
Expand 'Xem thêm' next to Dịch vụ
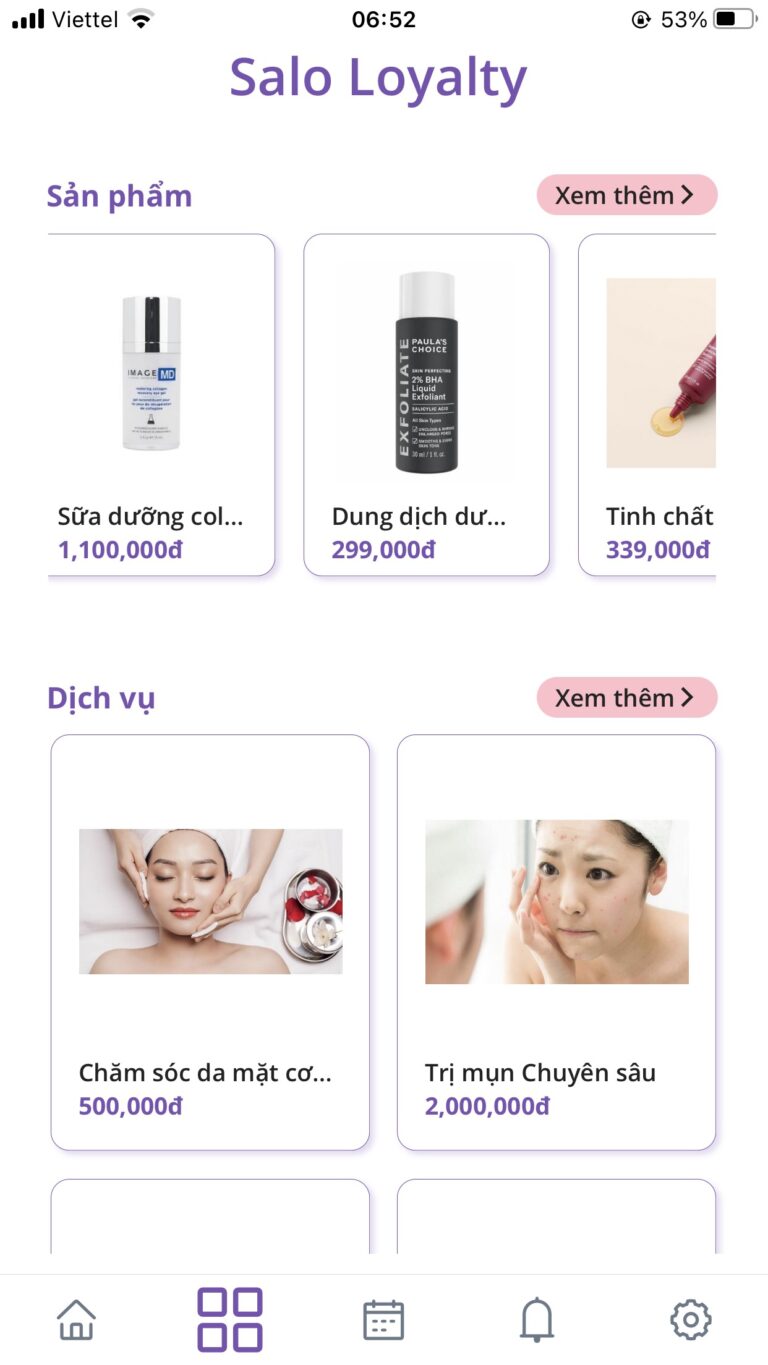[x=627, y=697]
